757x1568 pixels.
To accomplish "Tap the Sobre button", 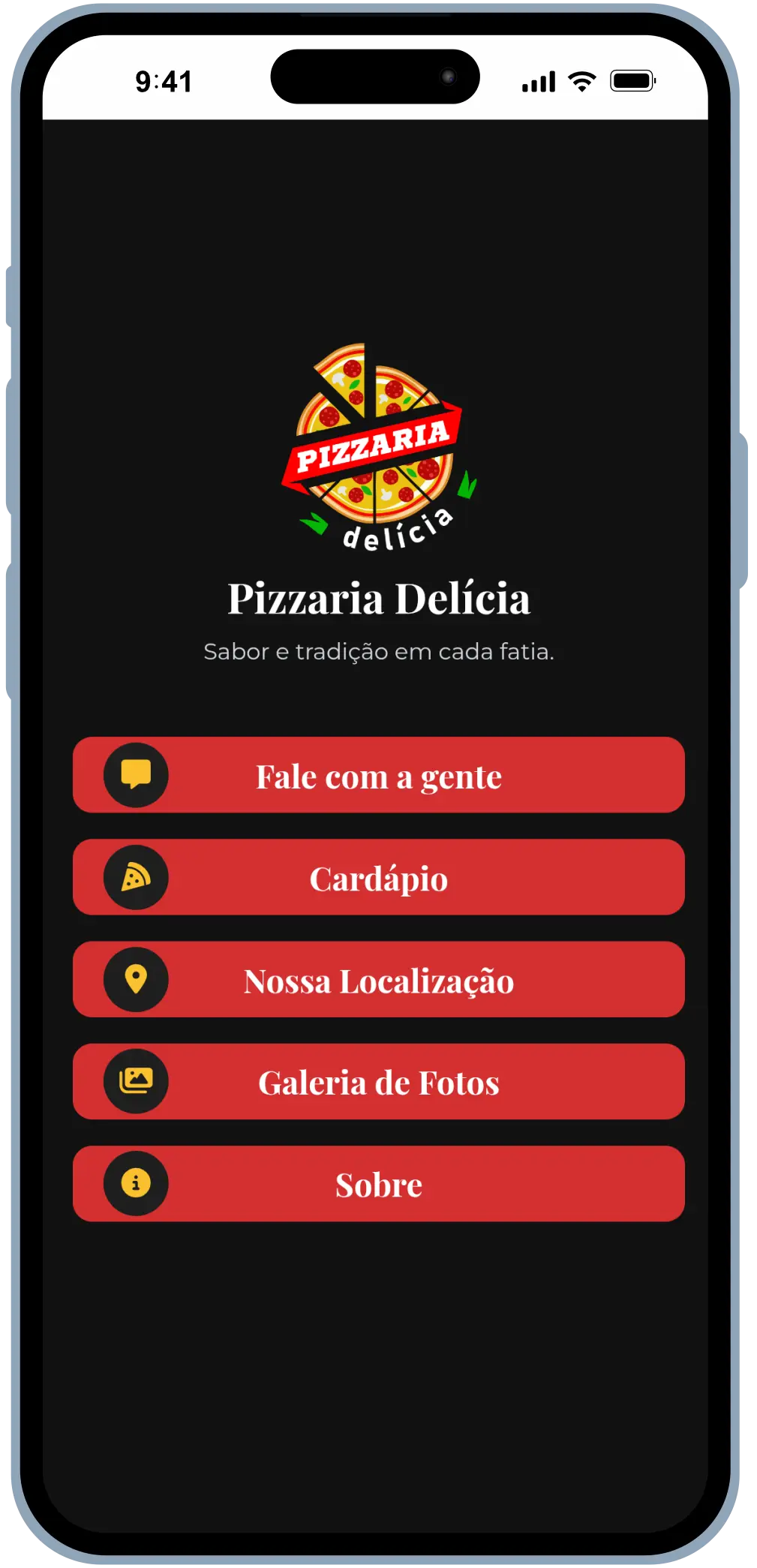I will [378, 1184].
